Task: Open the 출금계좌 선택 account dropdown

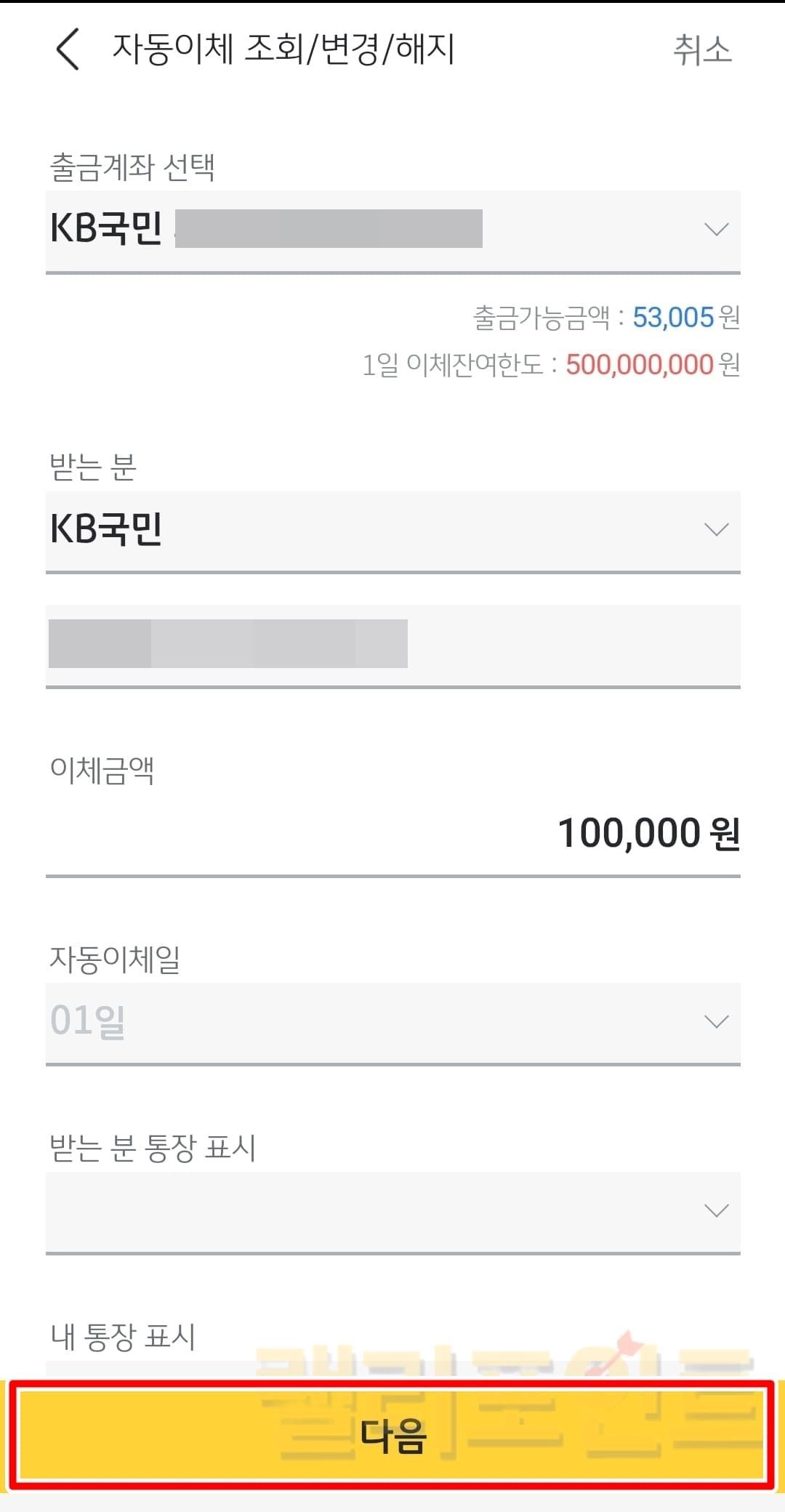Action: [x=392, y=230]
